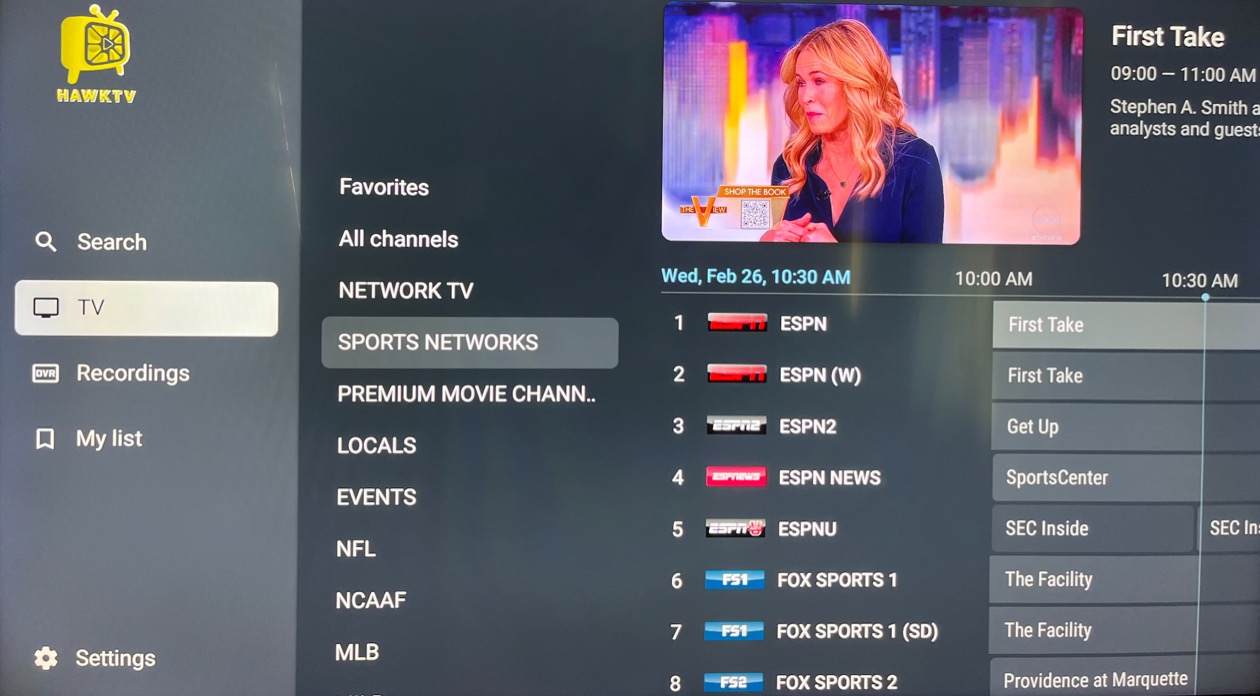Open the EVENTS category
The image size is (1260, 696).
tap(377, 497)
